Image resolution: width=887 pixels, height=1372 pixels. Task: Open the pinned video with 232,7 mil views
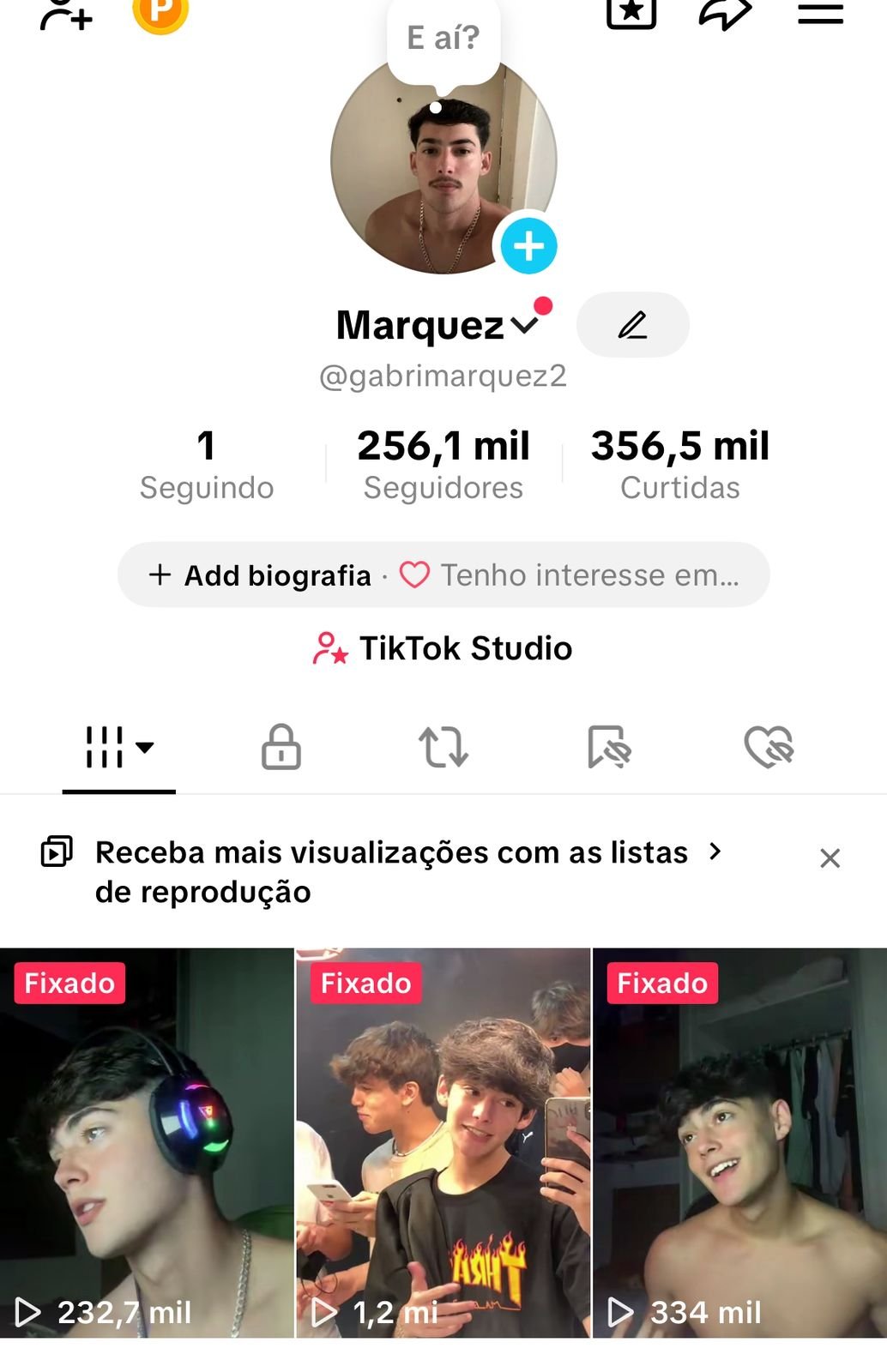pos(147,1142)
